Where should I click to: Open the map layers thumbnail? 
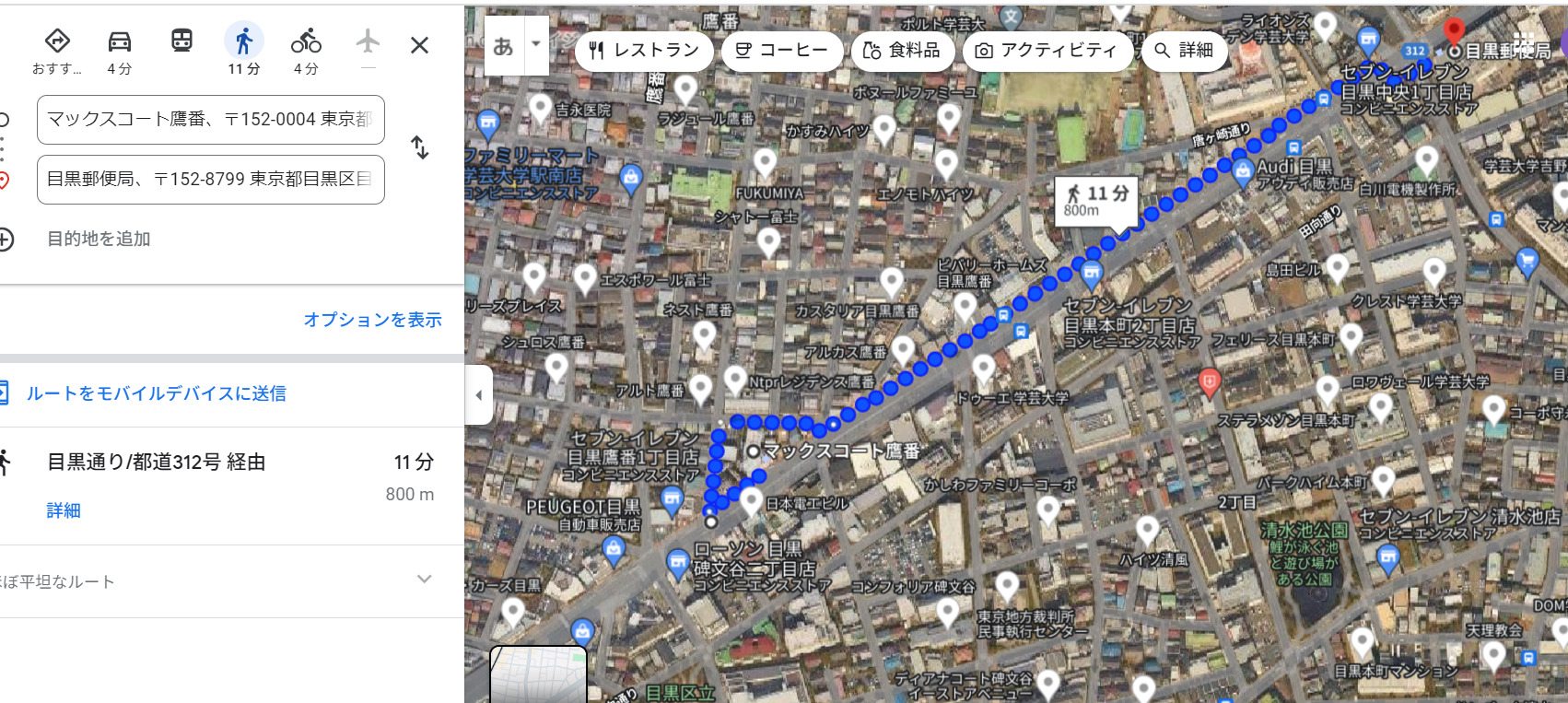[538, 675]
